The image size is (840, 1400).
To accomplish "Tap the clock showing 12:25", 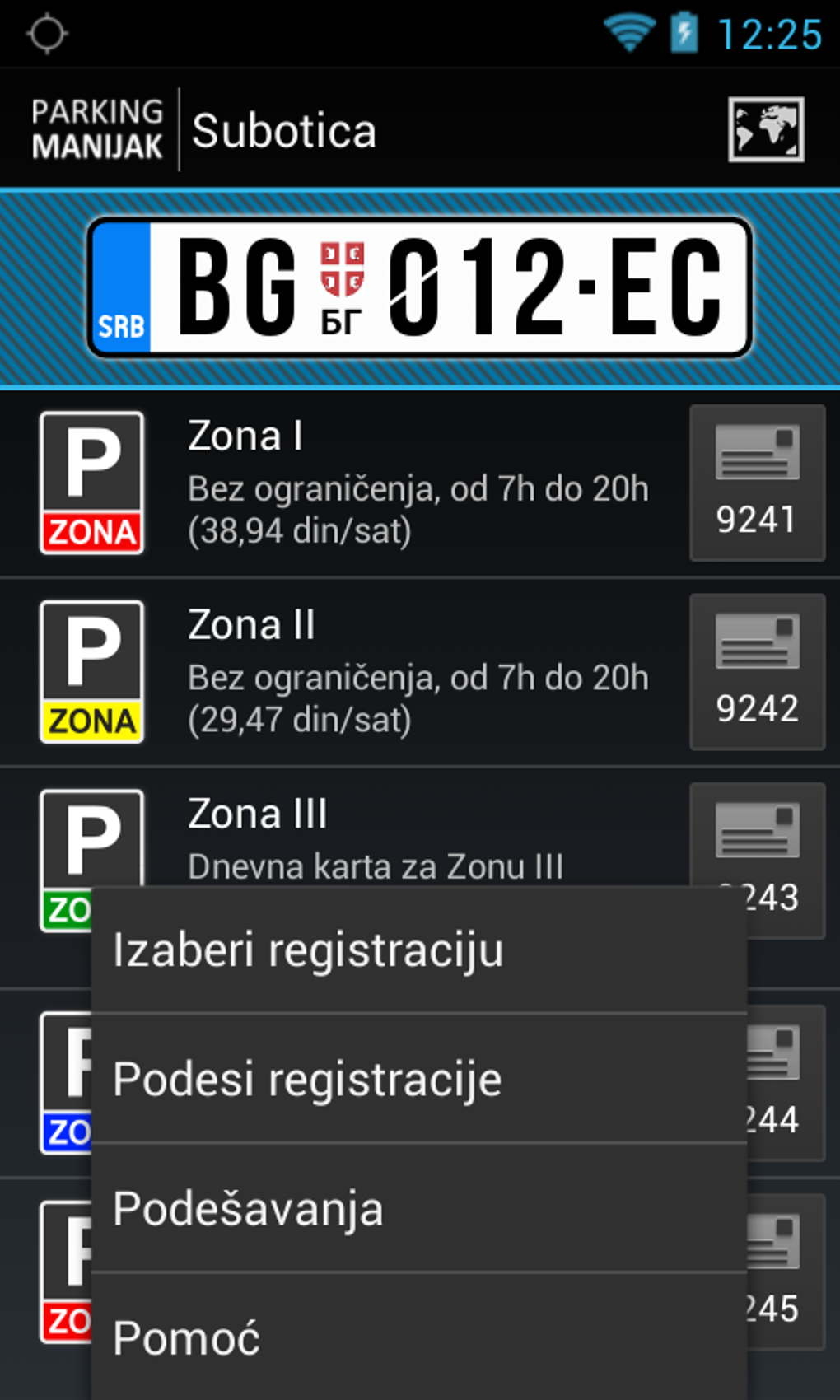I will click(x=774, y=35).
